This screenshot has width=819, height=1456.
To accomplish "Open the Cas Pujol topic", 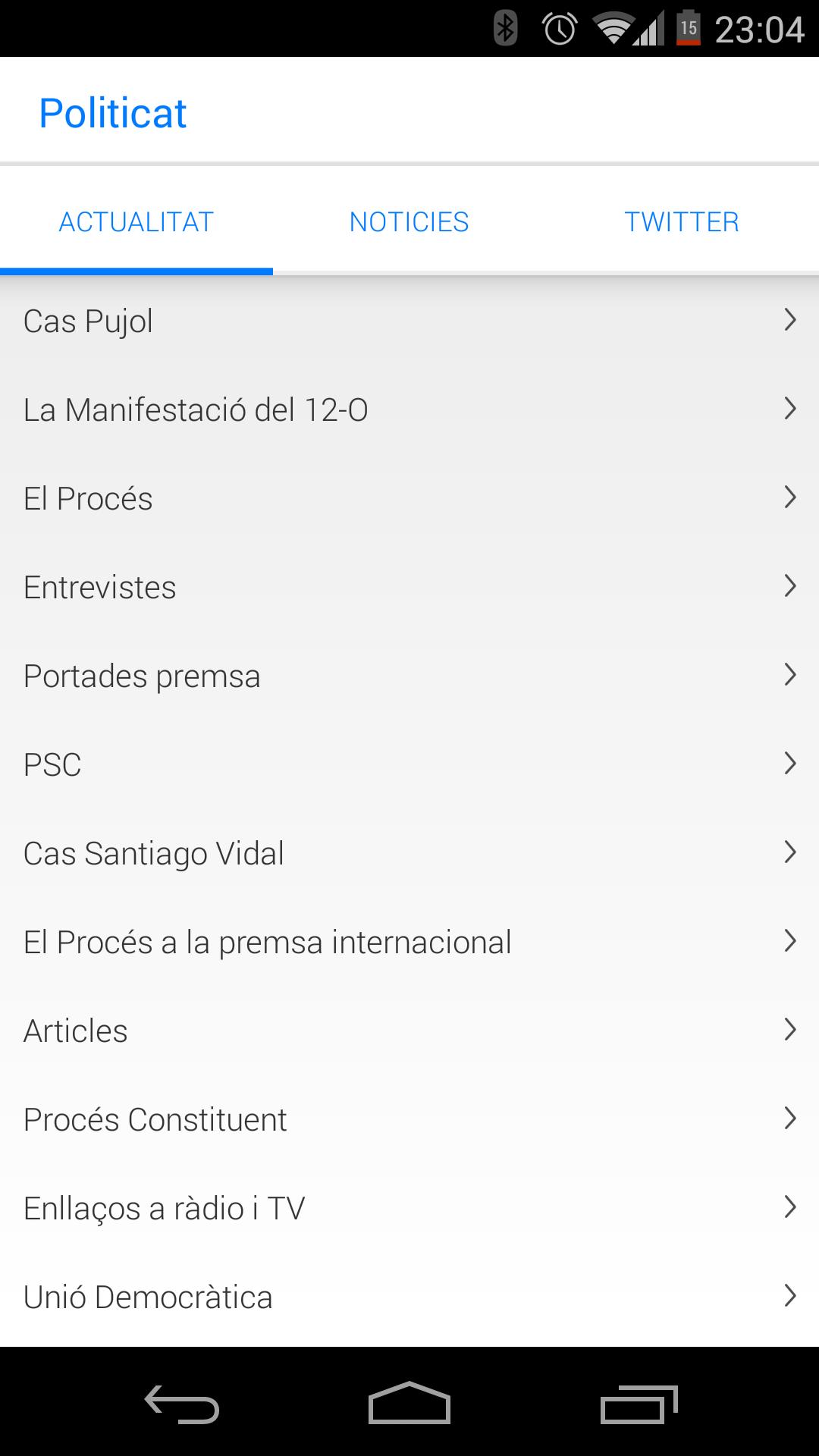I will [409, 321].
